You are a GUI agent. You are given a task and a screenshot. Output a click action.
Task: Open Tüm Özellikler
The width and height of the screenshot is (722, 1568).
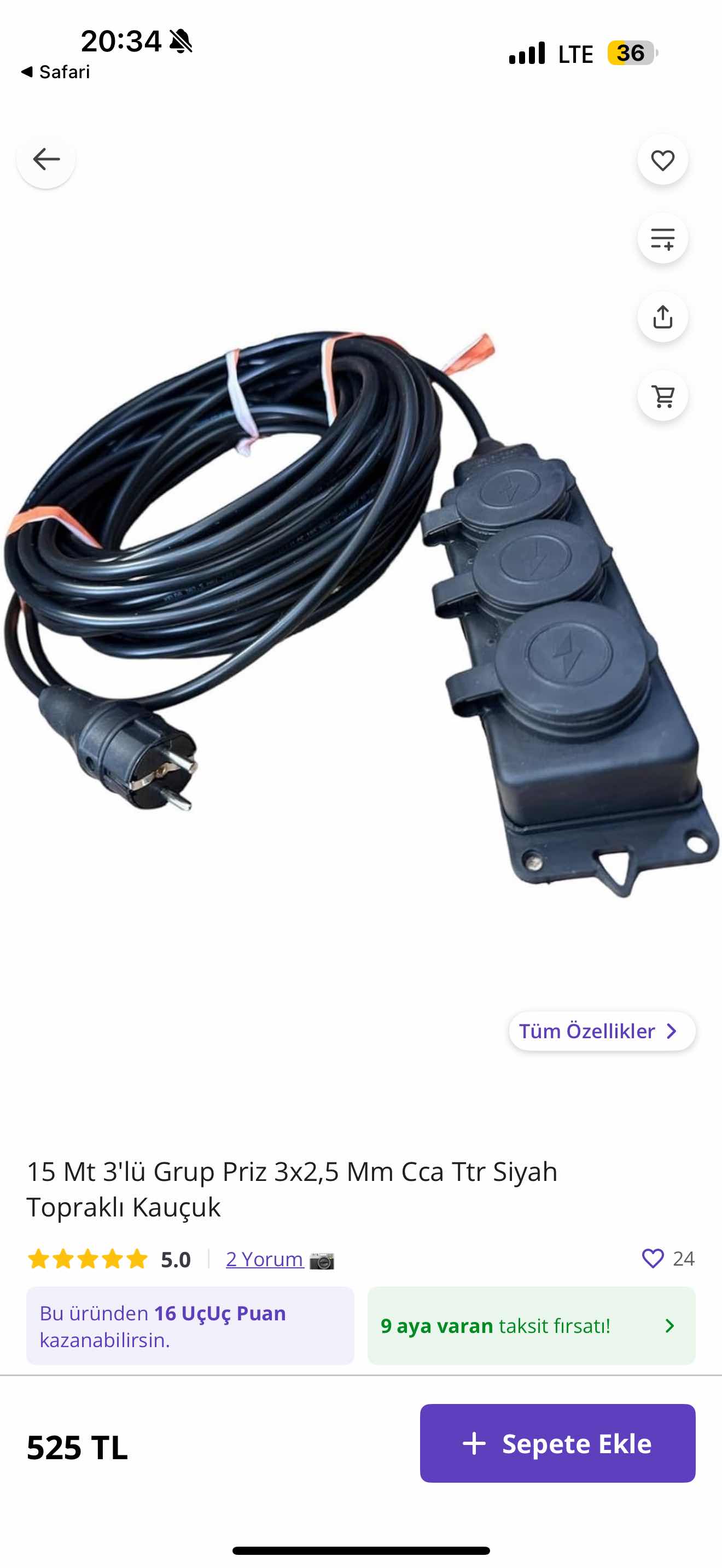pyautogui.click(x=602, y=1031)
